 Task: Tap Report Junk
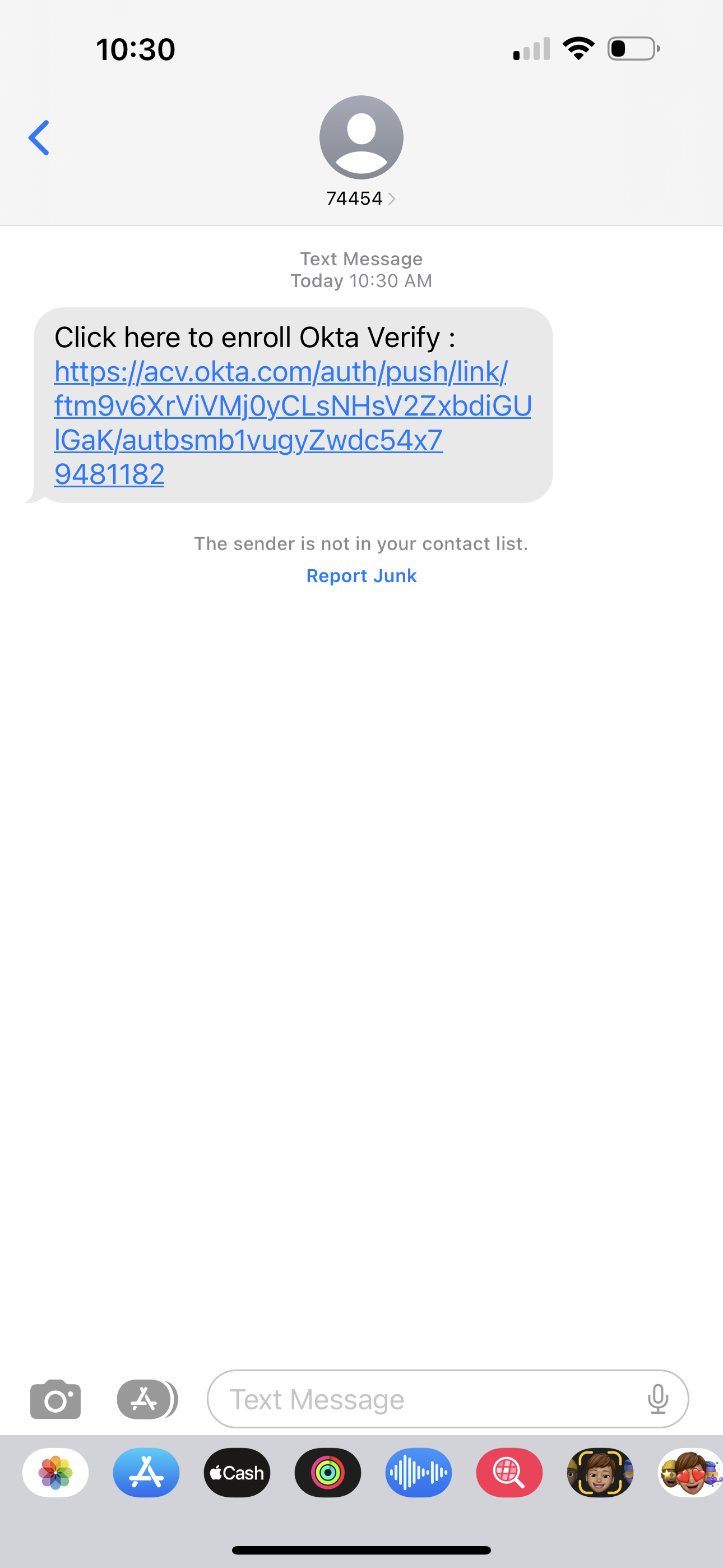(x=361, y=576)
